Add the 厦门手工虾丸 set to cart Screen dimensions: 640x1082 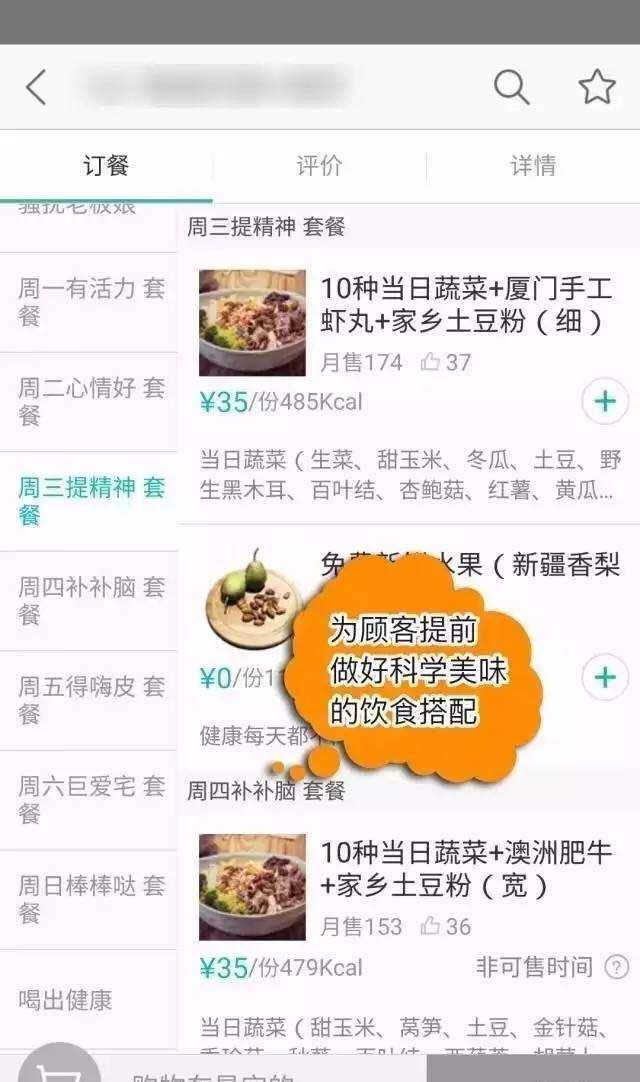(605, 402)
